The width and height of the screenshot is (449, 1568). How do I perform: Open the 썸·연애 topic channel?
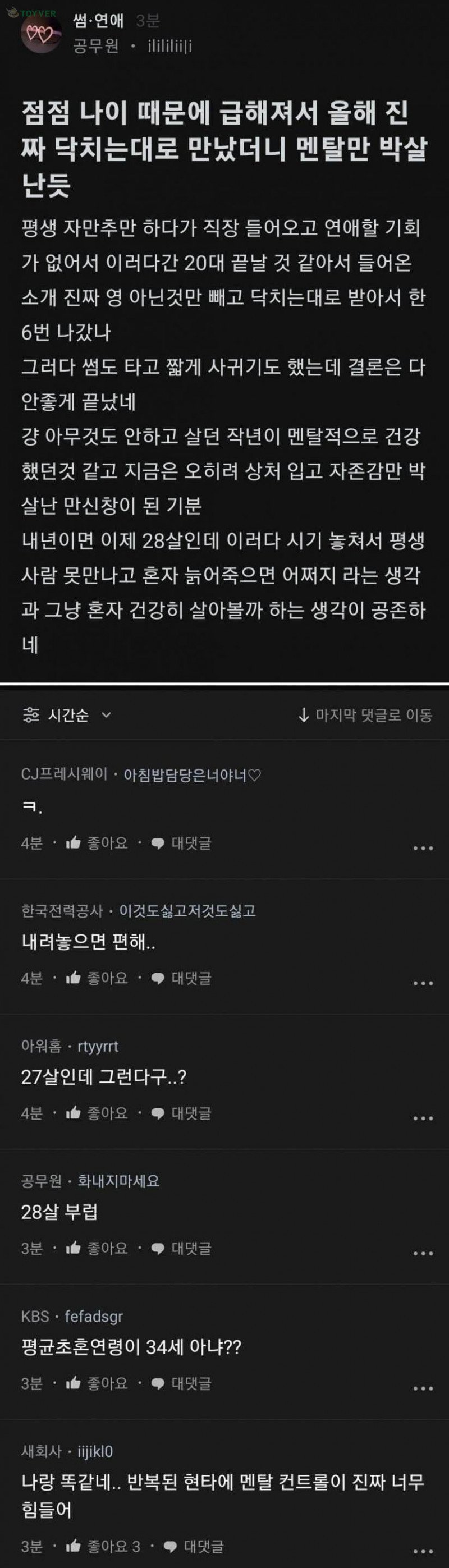(98, 21)
